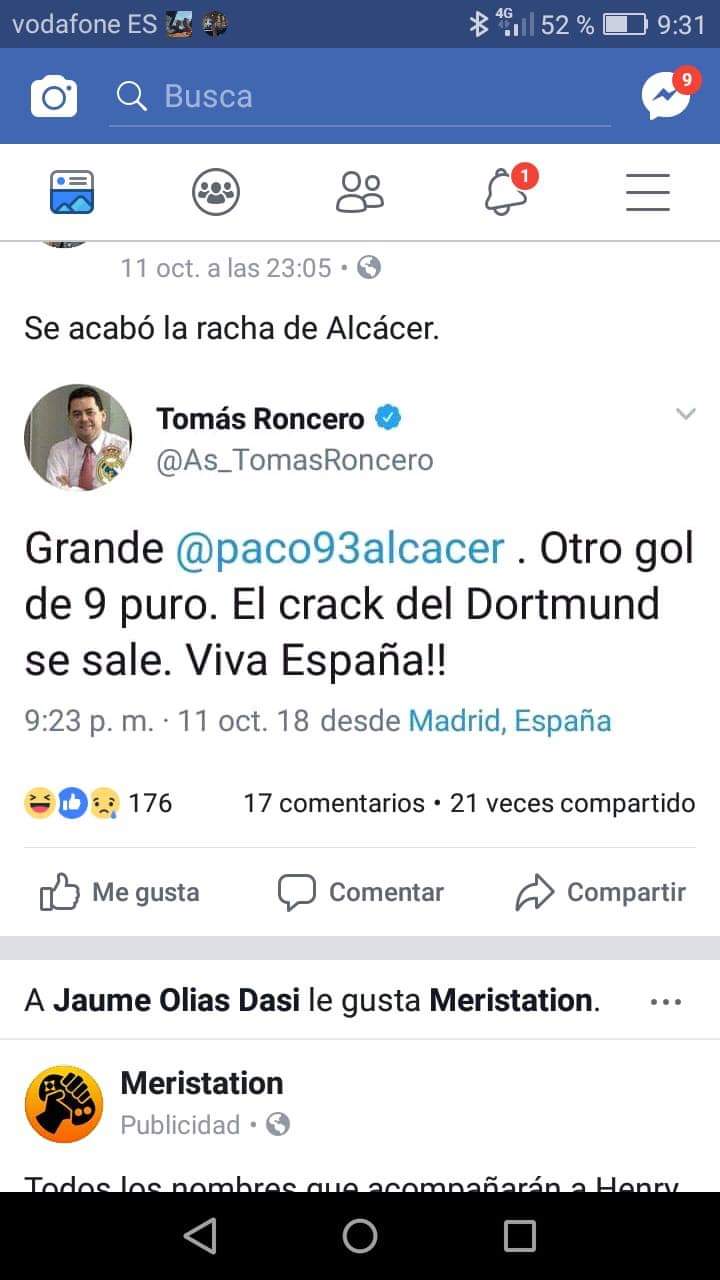Open the hamburger menu tab
The height and width of the screenshot is (1280, 720).
coord(648,191)
